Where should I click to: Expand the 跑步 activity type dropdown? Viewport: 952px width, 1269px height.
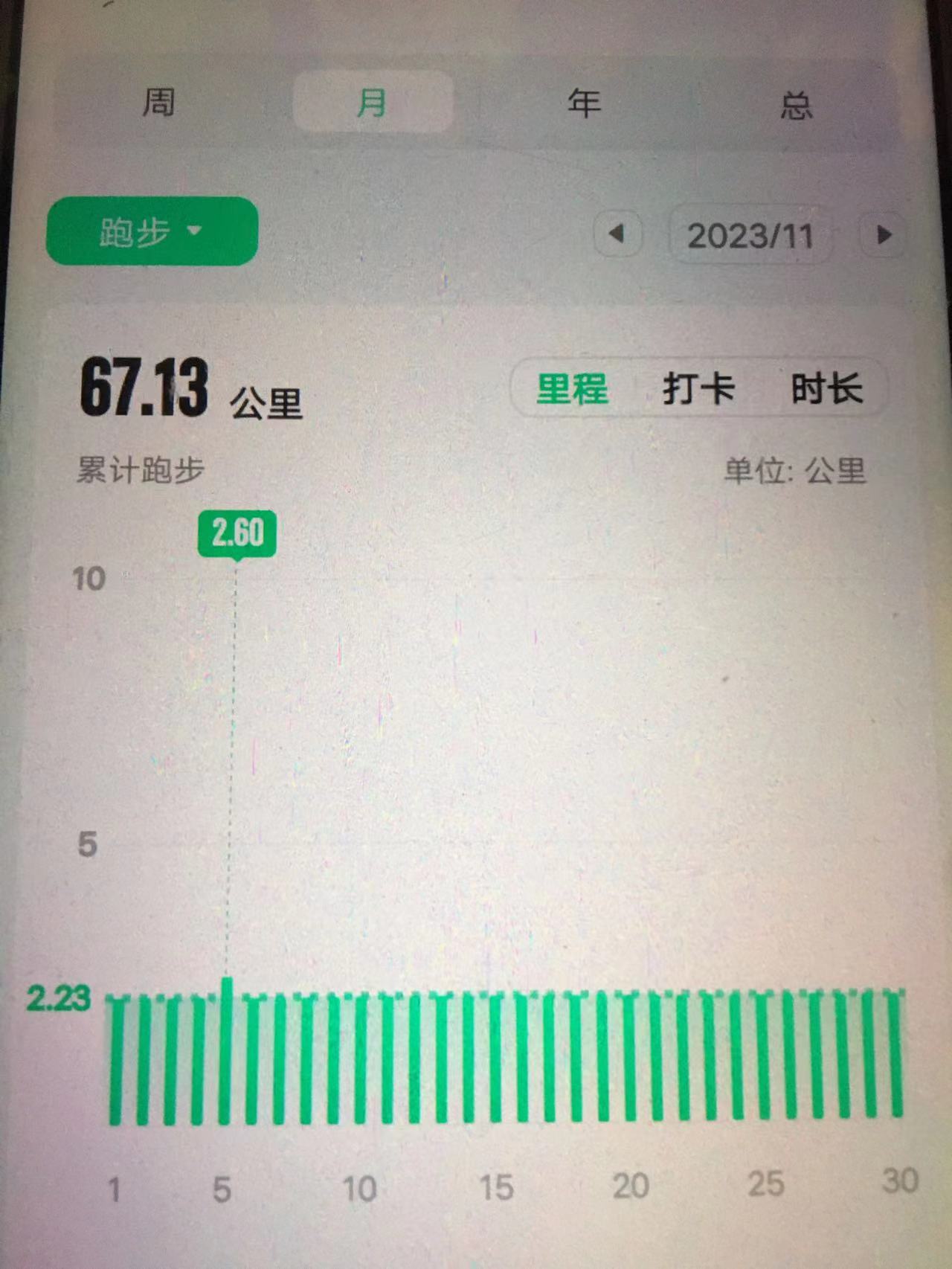point(152,231)
